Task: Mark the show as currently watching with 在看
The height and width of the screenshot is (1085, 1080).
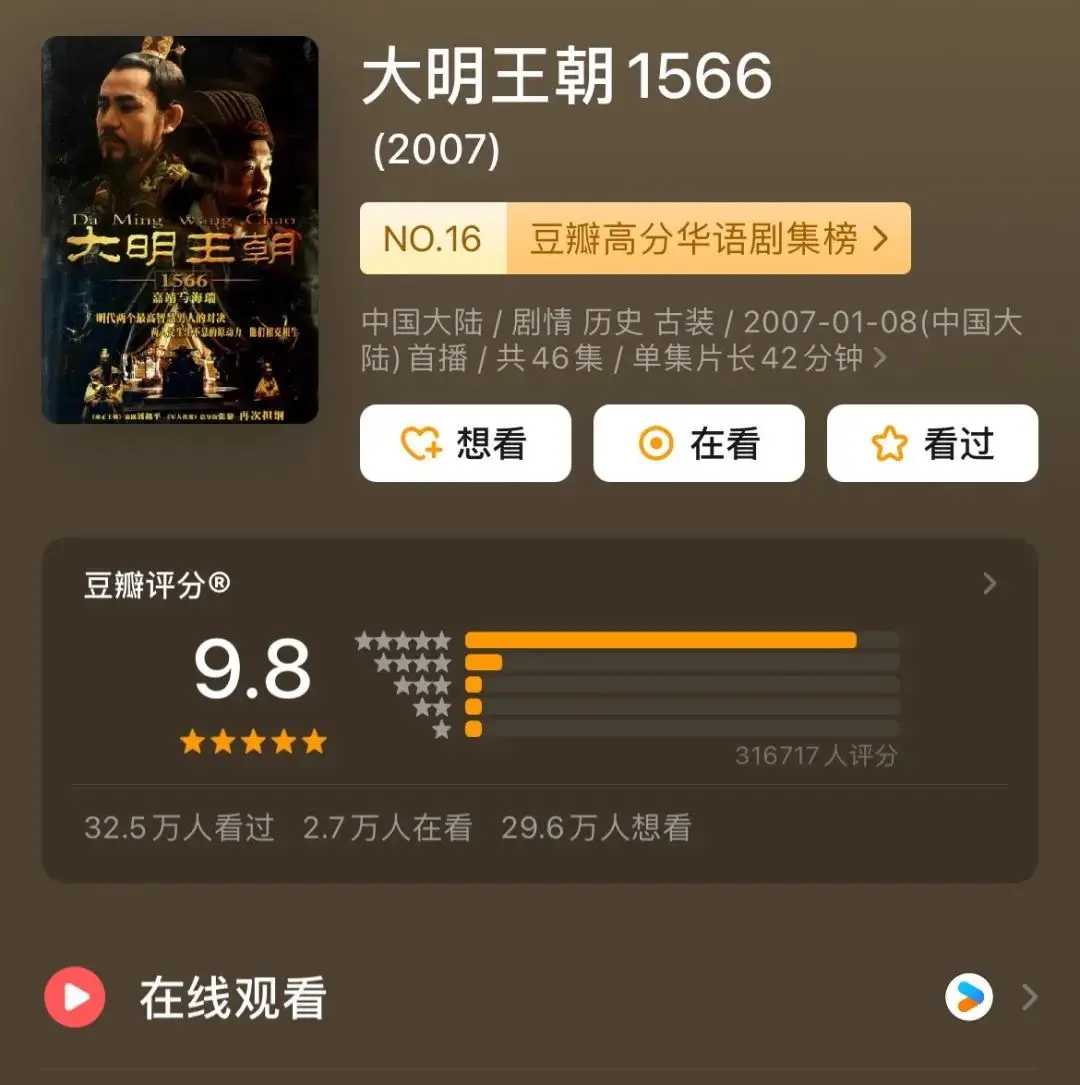Action: coord(699,444)
